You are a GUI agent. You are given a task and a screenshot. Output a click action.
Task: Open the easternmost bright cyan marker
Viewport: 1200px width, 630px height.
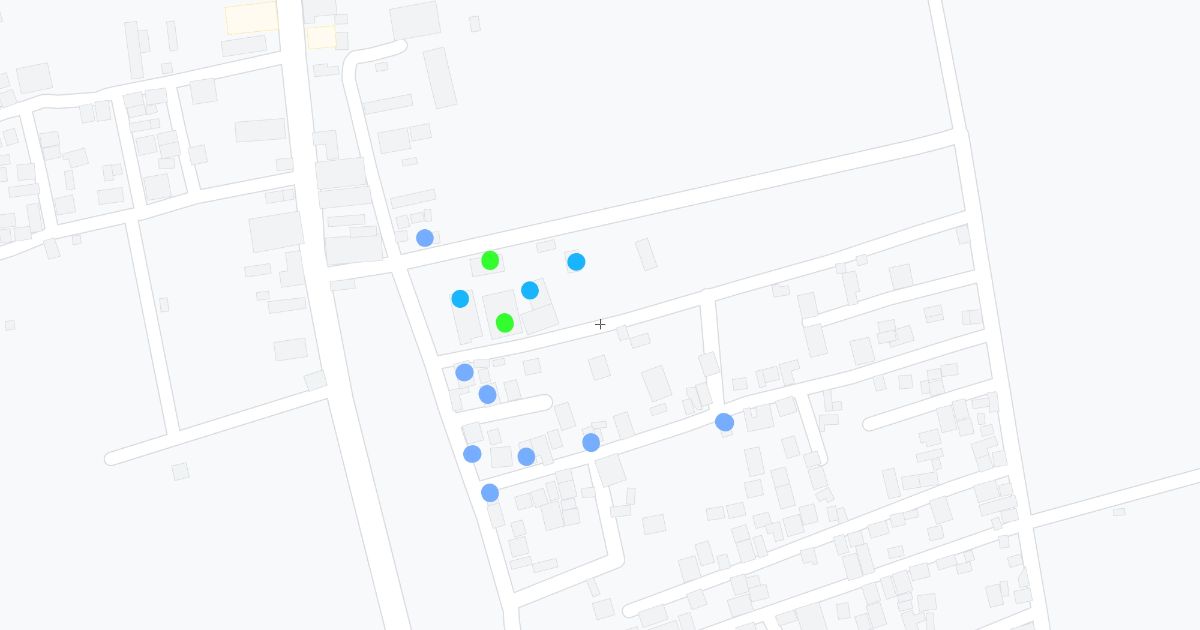click(576, 262)
